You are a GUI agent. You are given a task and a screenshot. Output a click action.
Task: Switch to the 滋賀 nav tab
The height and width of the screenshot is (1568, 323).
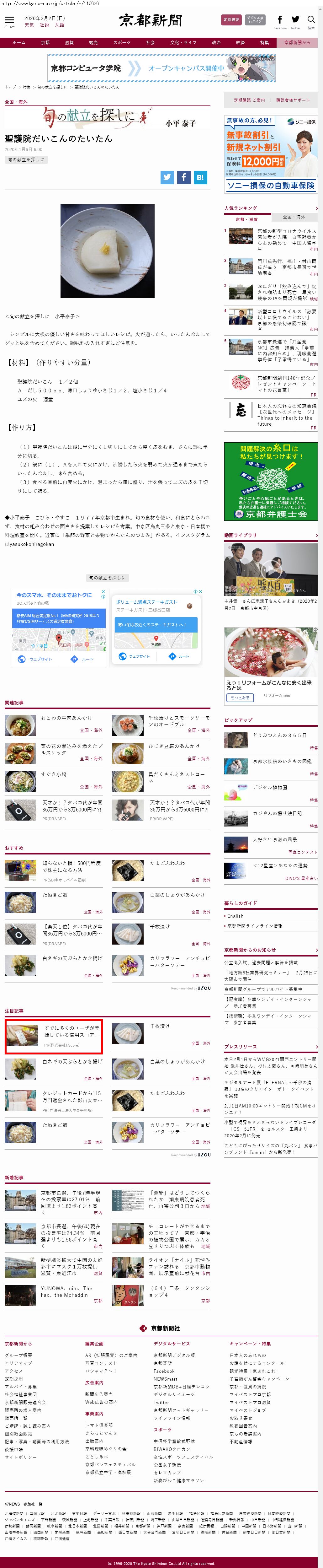(x=69, y=43)
